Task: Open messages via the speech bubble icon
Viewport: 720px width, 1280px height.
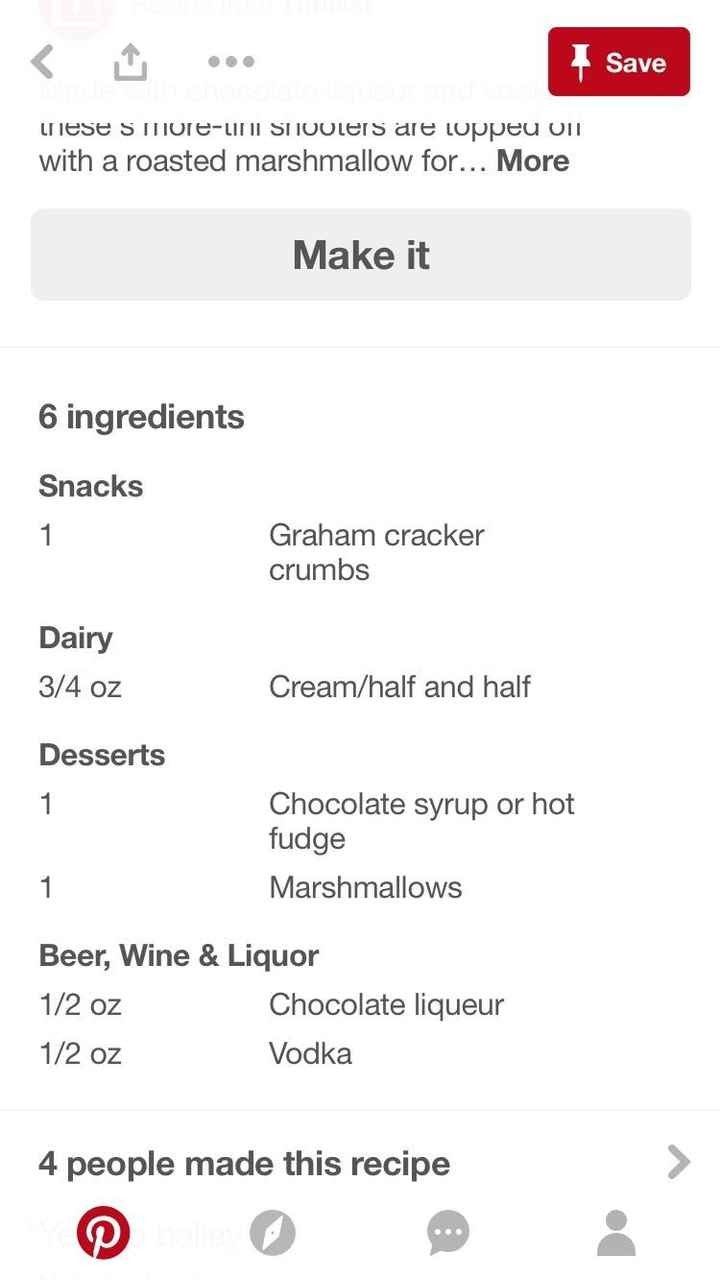Action: pos(447,1233)
